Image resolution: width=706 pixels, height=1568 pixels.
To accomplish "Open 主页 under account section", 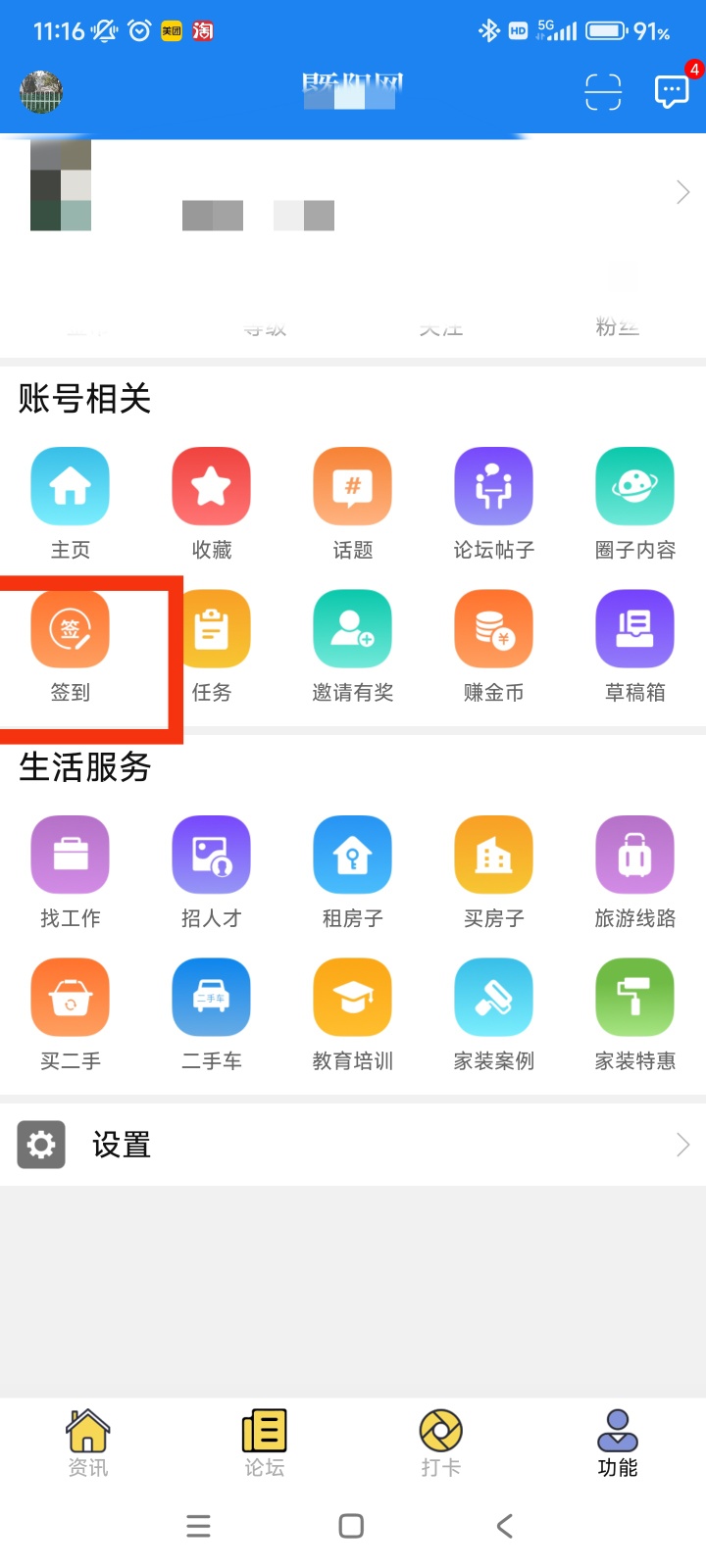I will coord(71,504).
